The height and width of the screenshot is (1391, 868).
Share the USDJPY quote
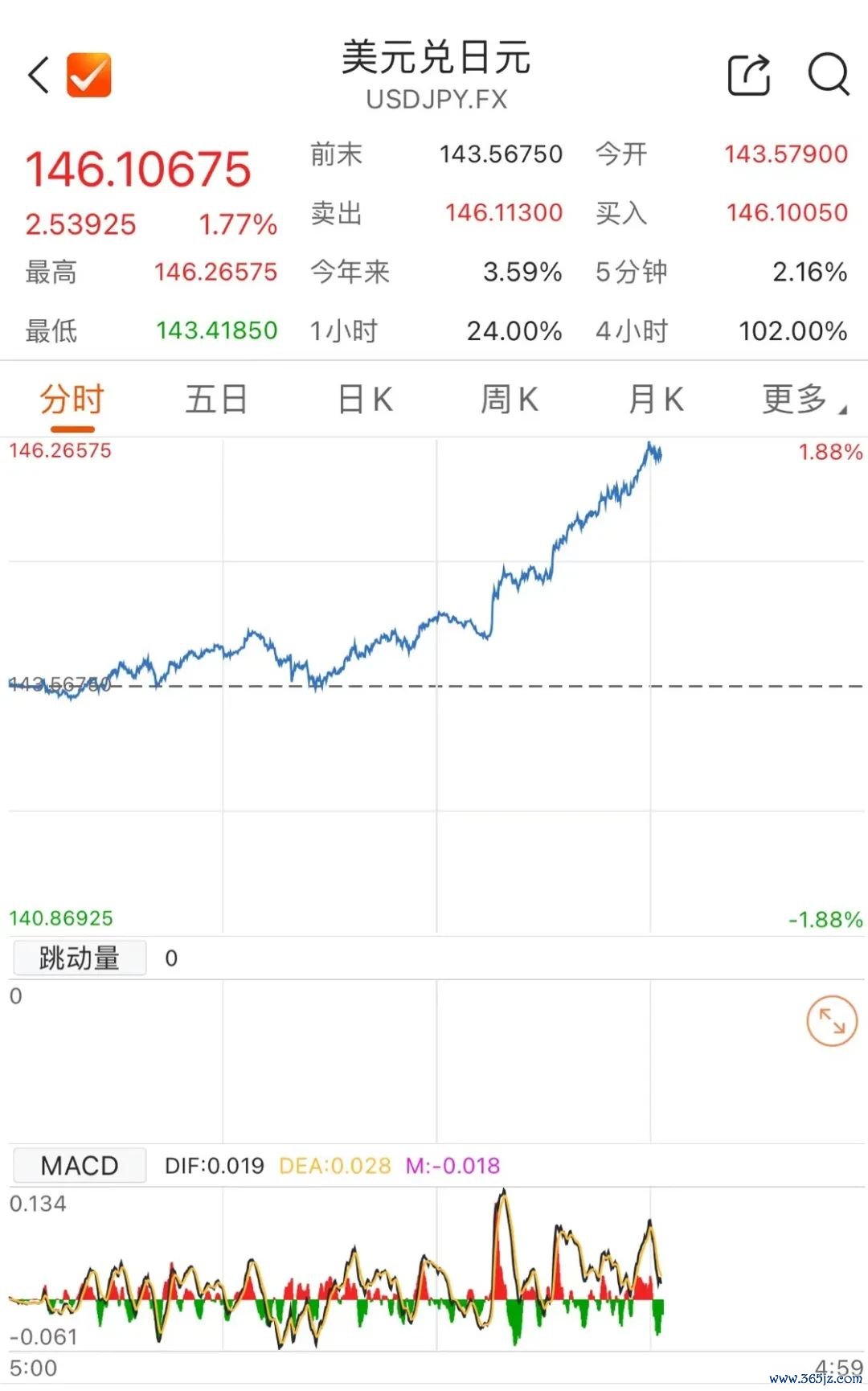(x=749, y=76)
